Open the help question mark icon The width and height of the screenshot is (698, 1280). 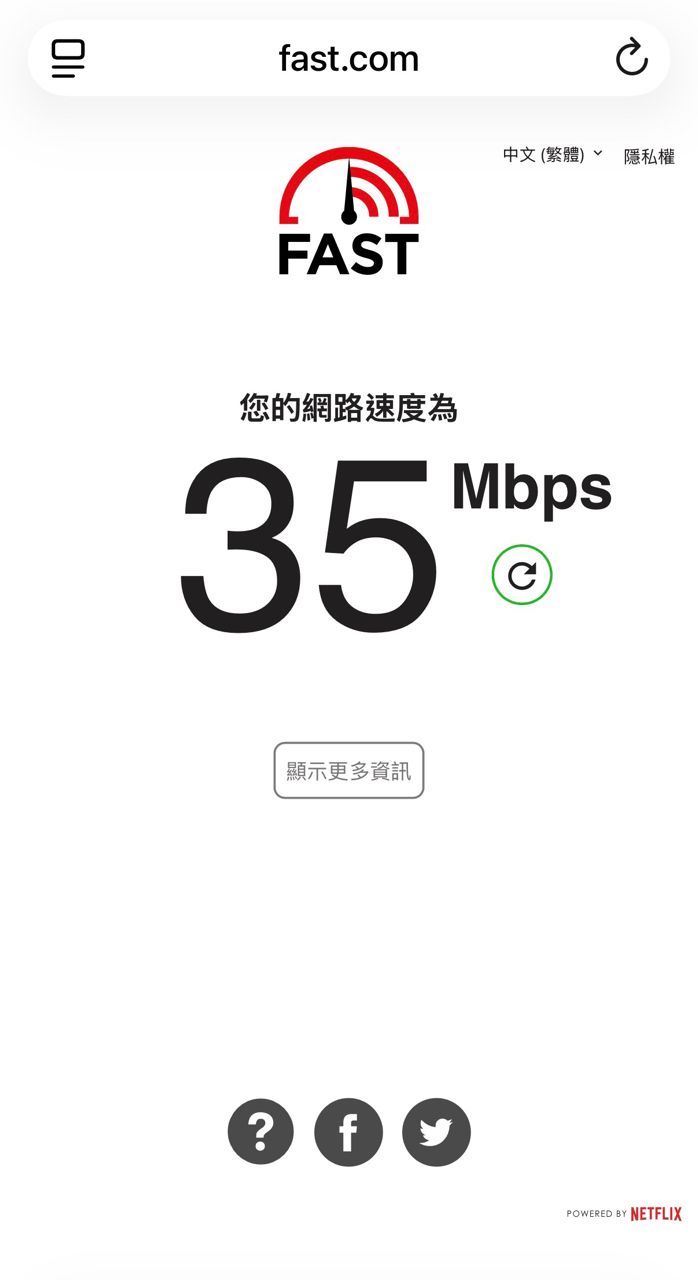pyautogui.click(x=261, y=1132)
